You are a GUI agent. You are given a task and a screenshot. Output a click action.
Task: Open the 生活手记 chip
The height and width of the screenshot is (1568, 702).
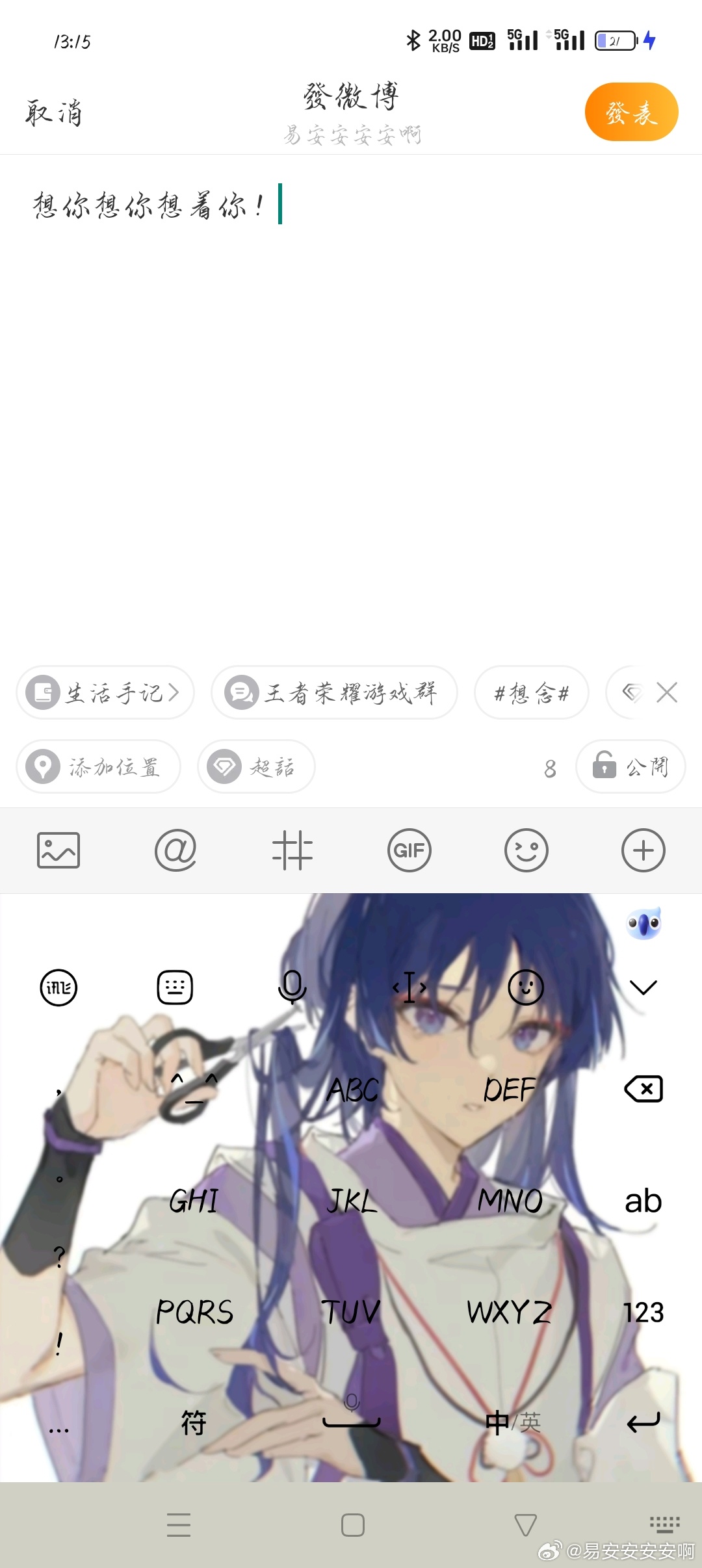[x=105, y=692]
